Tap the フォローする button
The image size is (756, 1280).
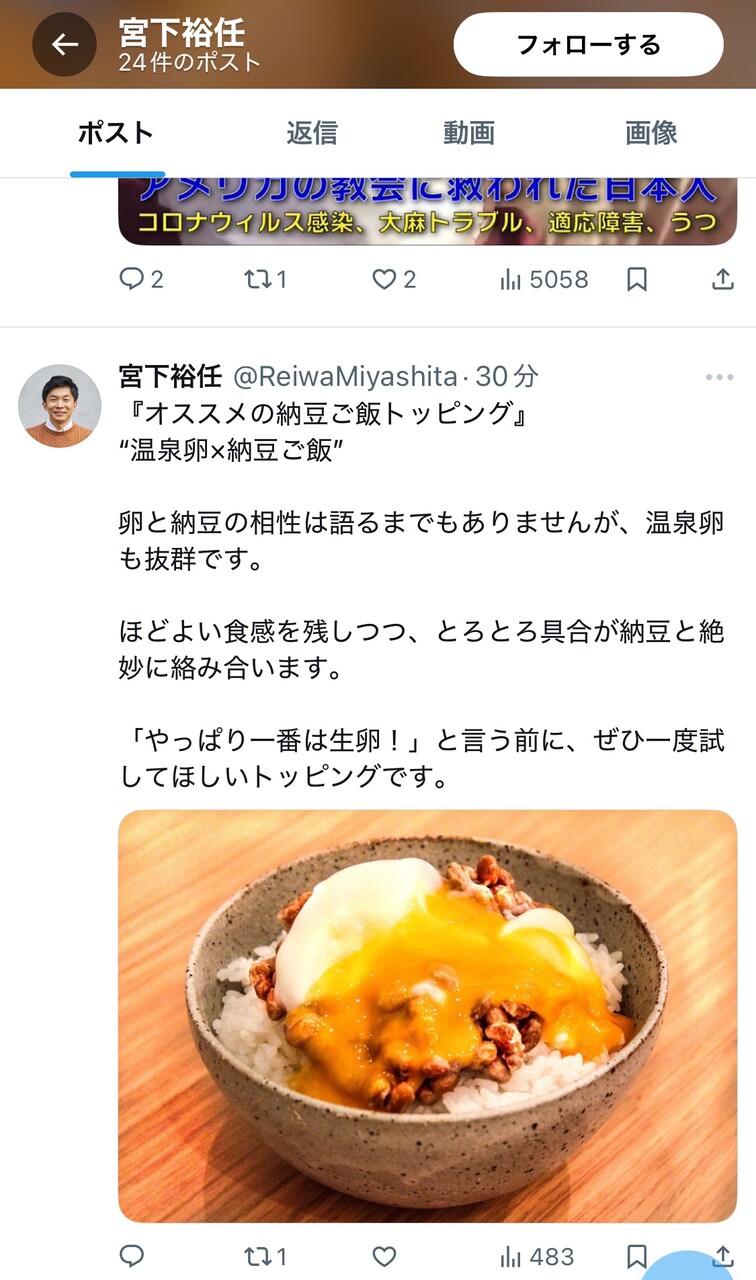[588, 45]
